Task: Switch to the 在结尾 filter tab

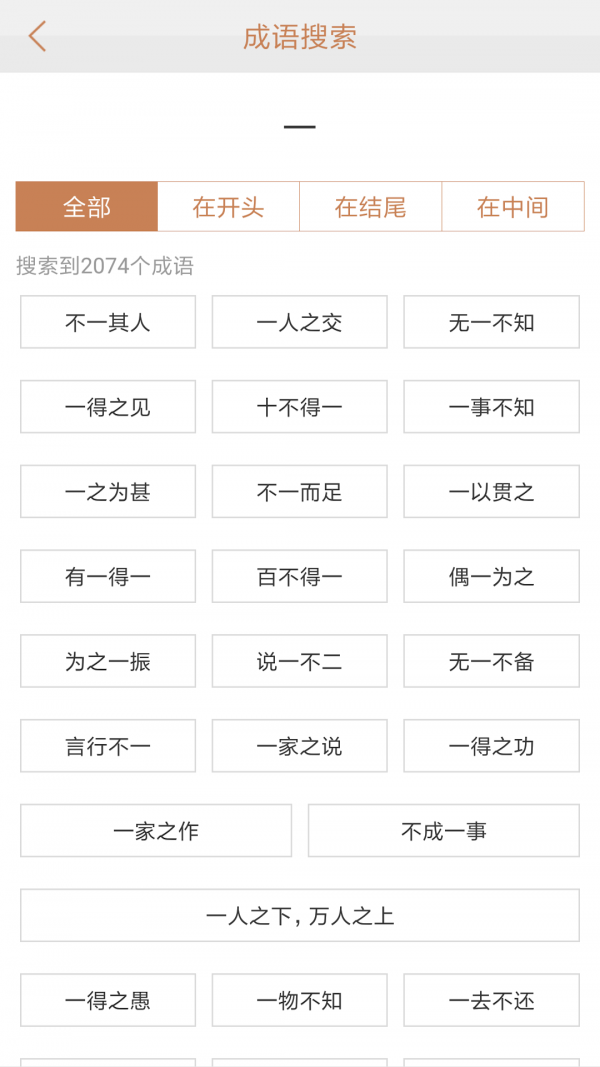Action: (370, 207)
